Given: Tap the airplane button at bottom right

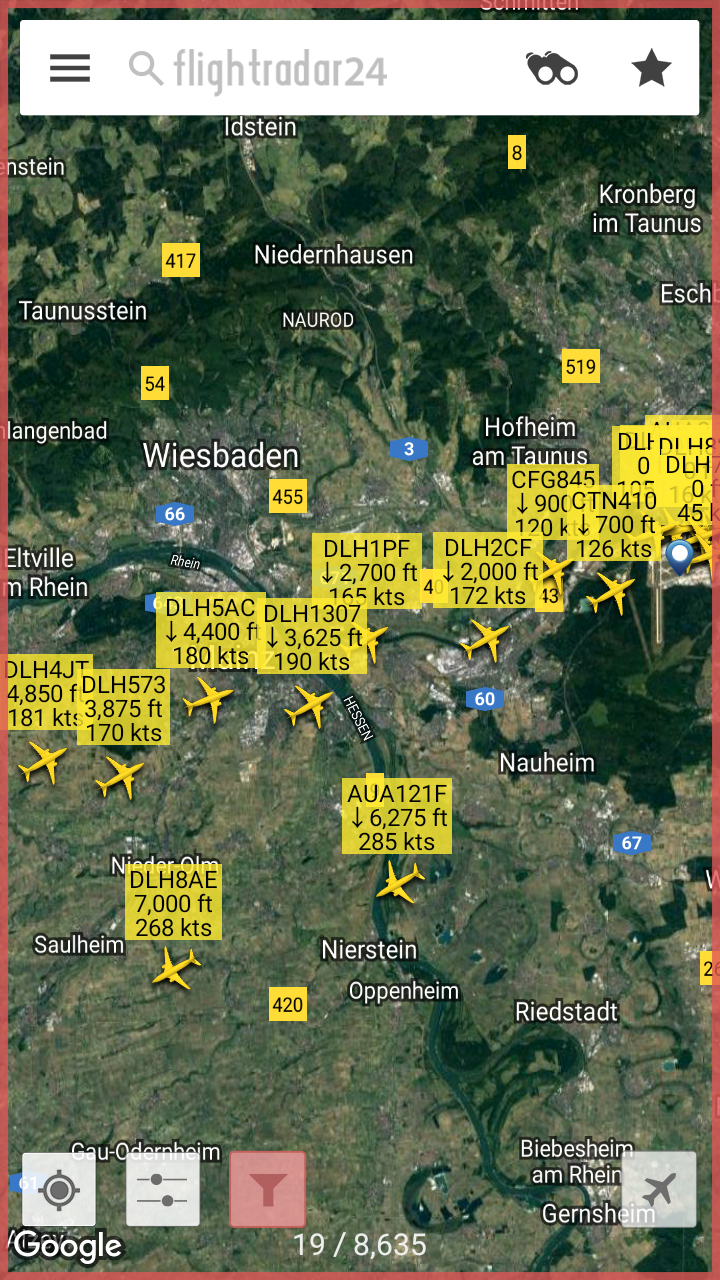Looking at the screenshot, I should [659, 1190].
